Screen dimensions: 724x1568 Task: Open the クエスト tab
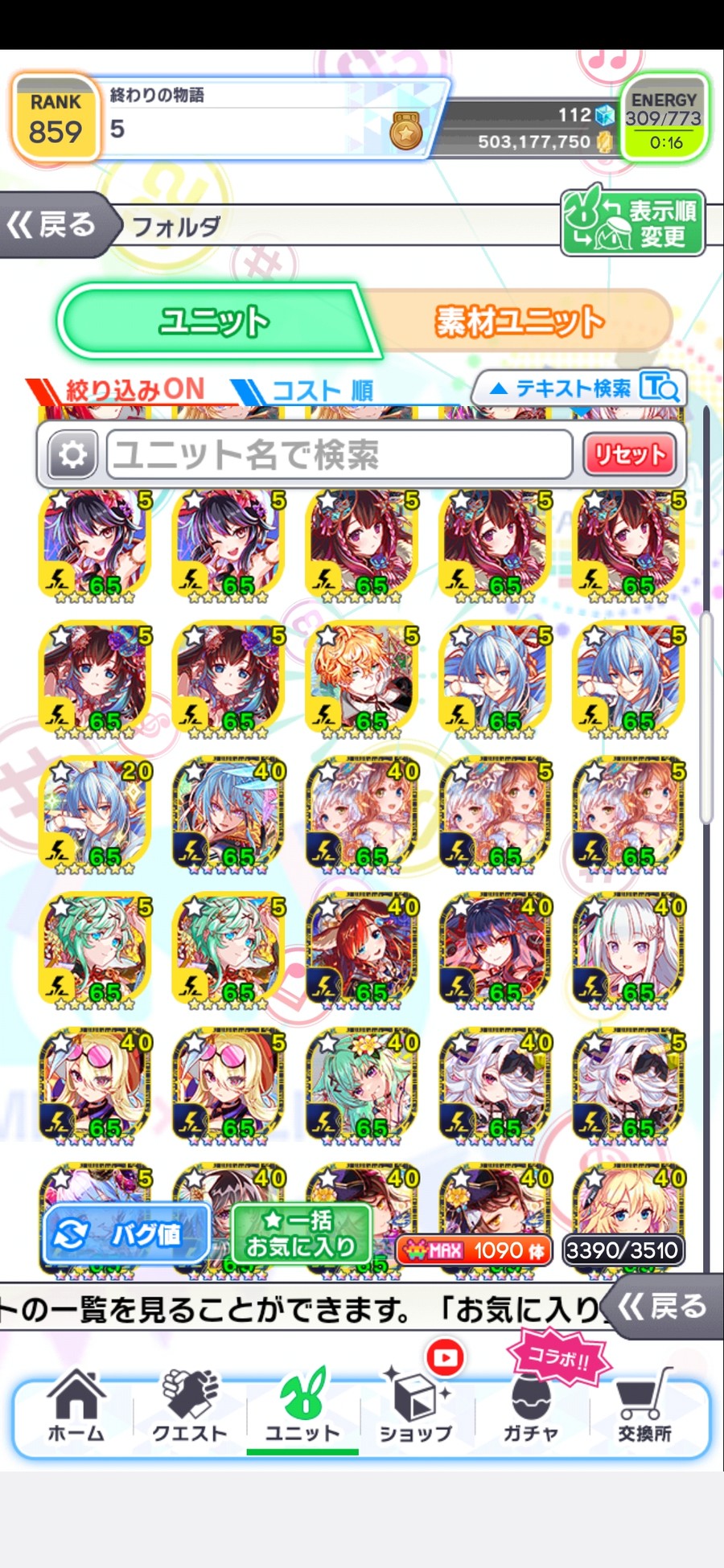click(x=190, y=1410)
